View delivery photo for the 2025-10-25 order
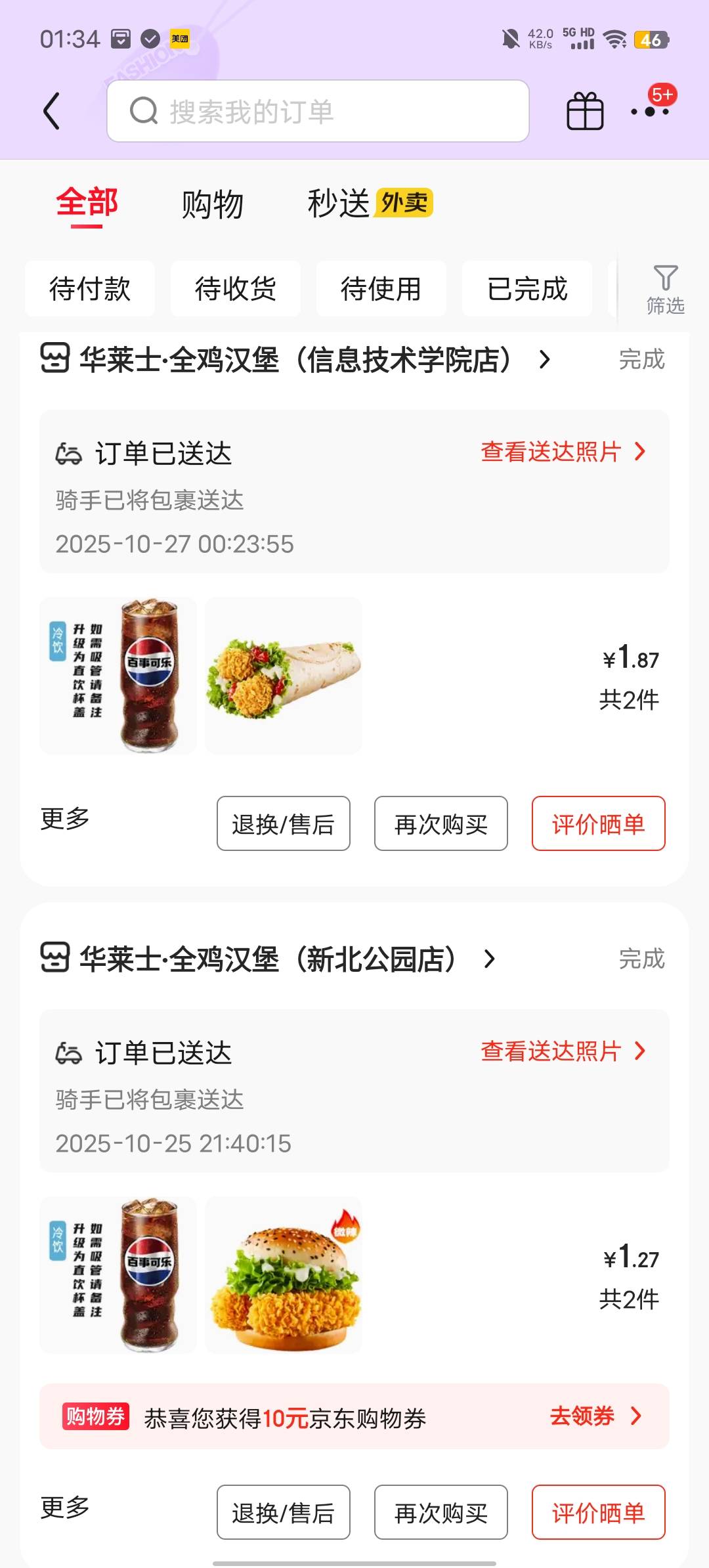Screen dimensions: 709x1568 (563, 1051)
